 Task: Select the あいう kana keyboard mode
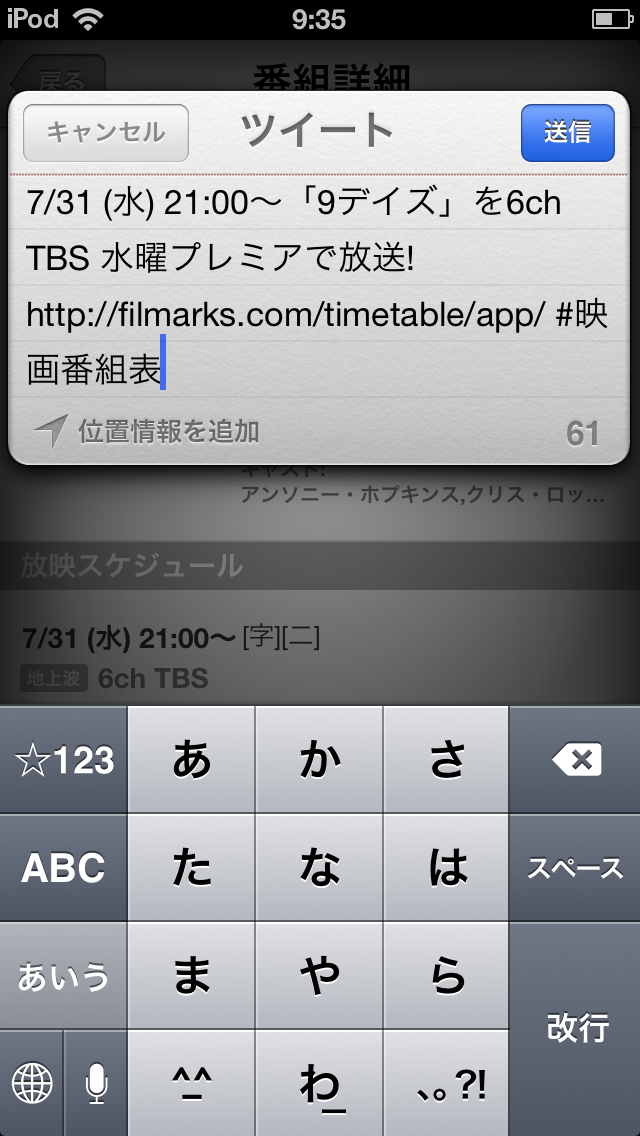click(x=64, y=976)
